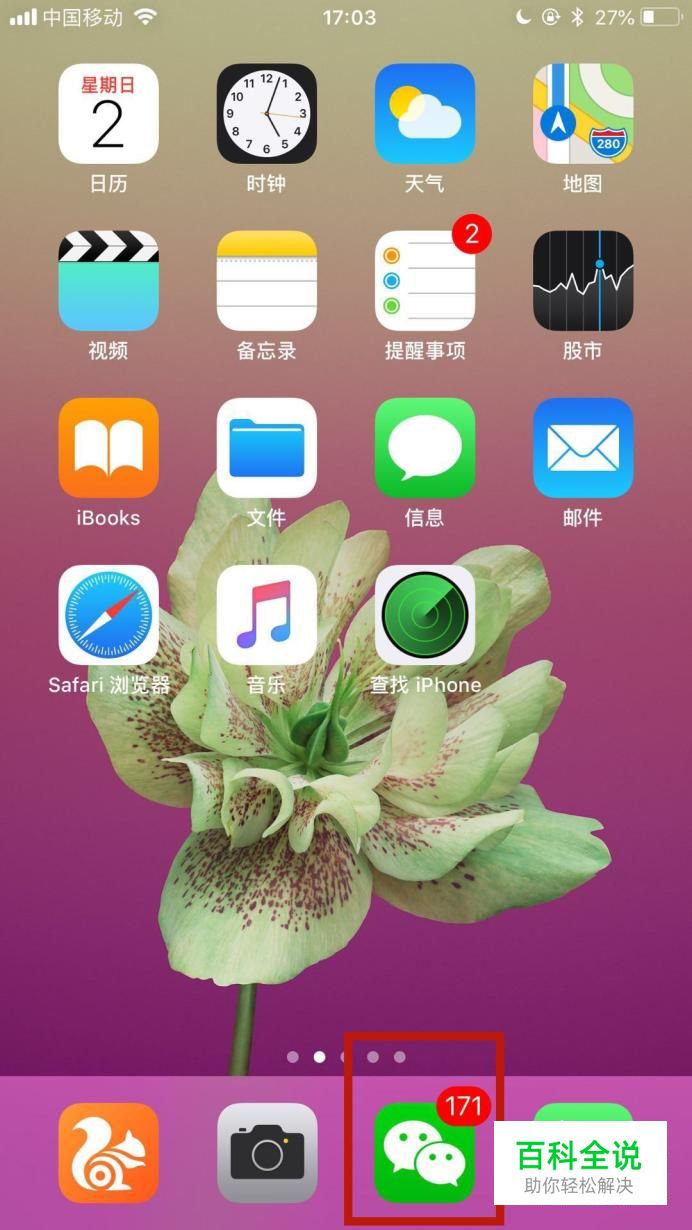Viewport: 692px width, 1230px height.
Task: Launch the 信息 messages app
Action: click(x=424, y=448)
